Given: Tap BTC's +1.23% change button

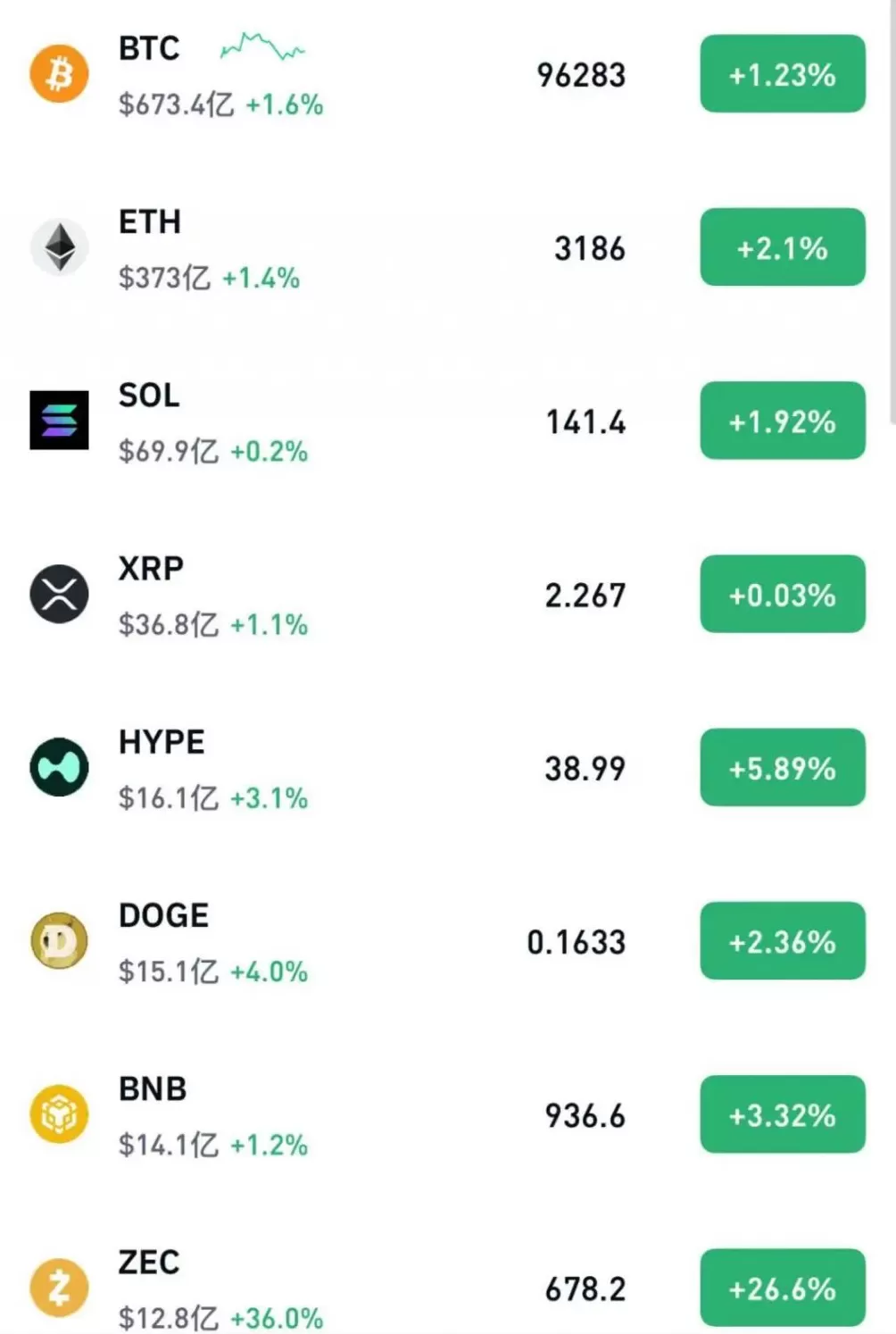Looking at the screenshot, I should pyautogui.click(x=782, y=74).
